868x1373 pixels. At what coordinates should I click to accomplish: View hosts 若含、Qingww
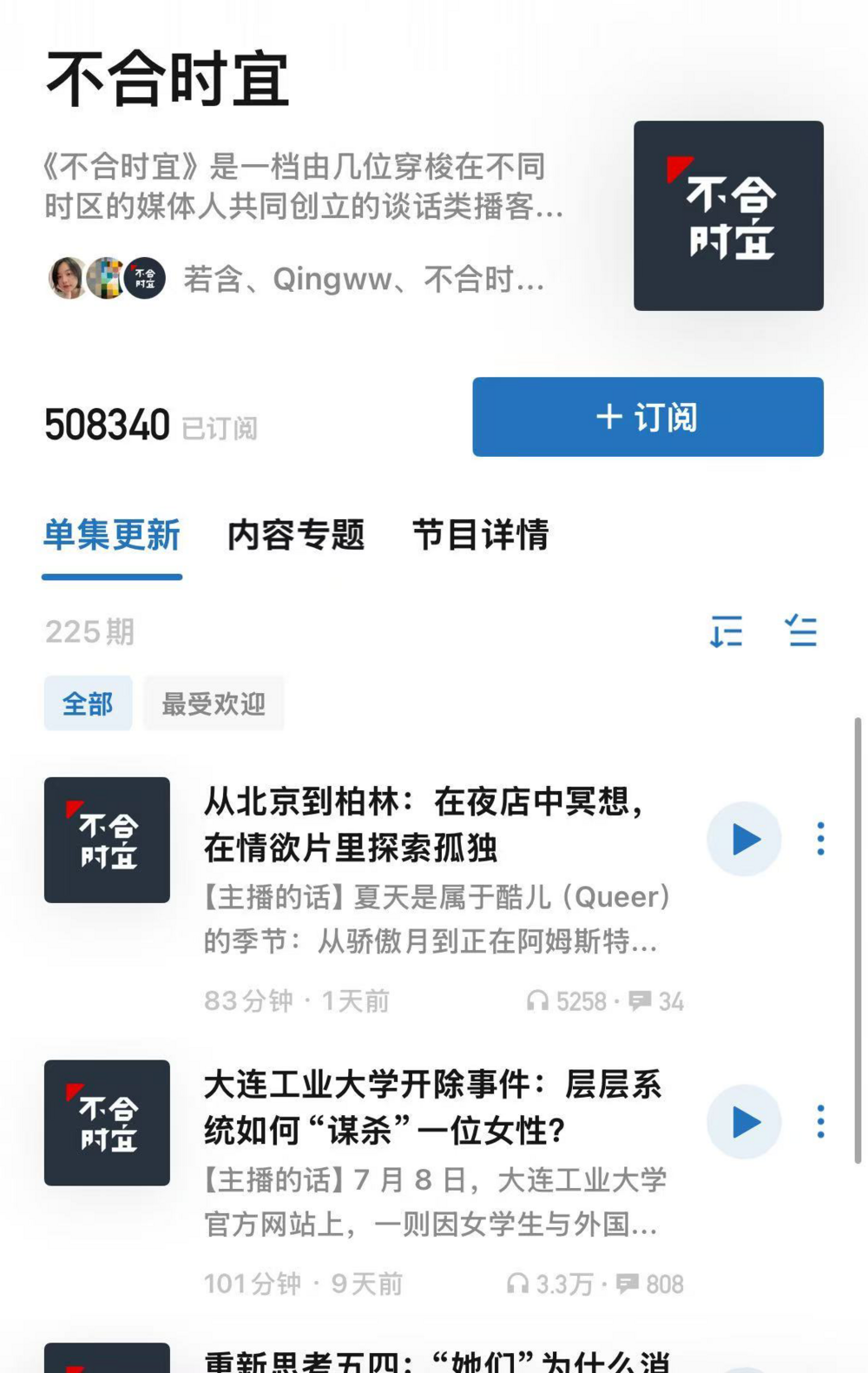coord(295,280)
